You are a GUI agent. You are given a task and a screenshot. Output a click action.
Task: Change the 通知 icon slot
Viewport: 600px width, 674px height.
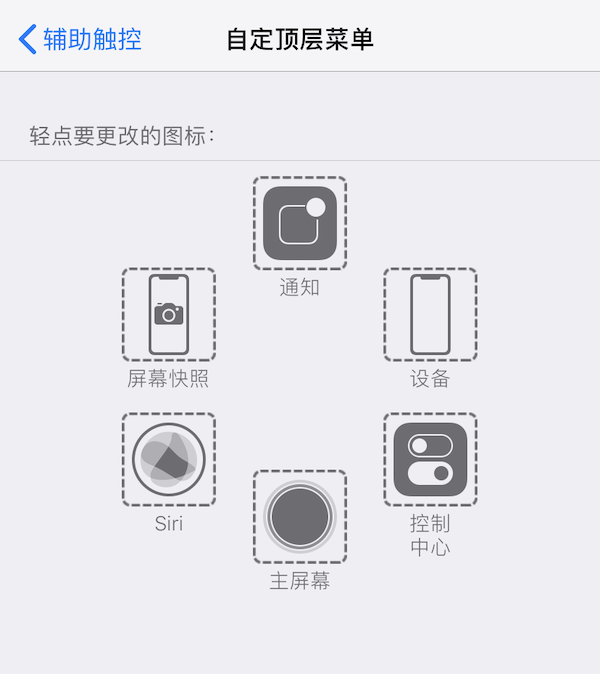click(299, 223)
